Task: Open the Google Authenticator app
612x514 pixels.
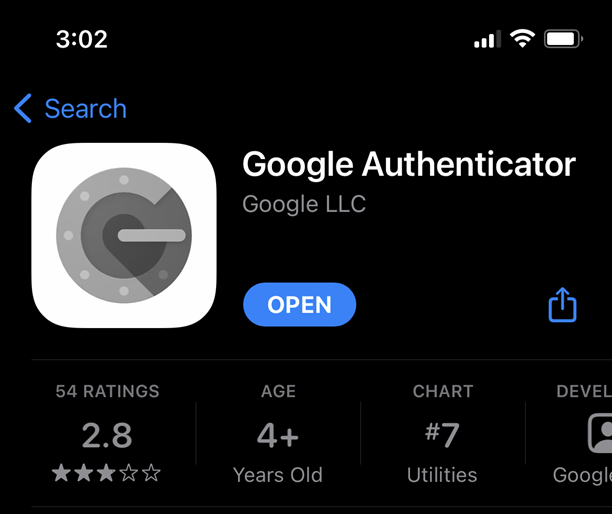Action: (x=299, y=305)
